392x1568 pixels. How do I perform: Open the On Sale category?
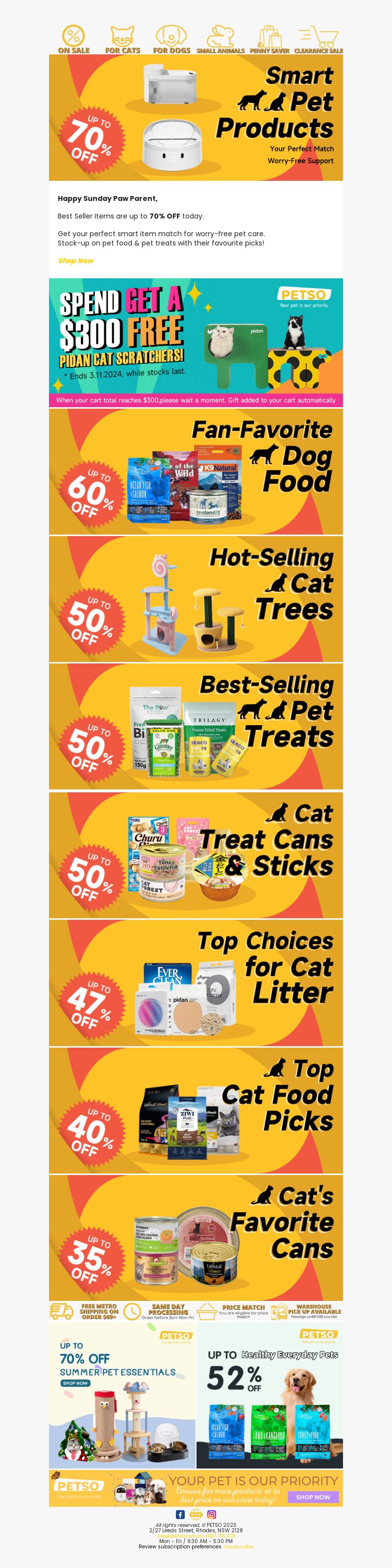coord(73,40)
